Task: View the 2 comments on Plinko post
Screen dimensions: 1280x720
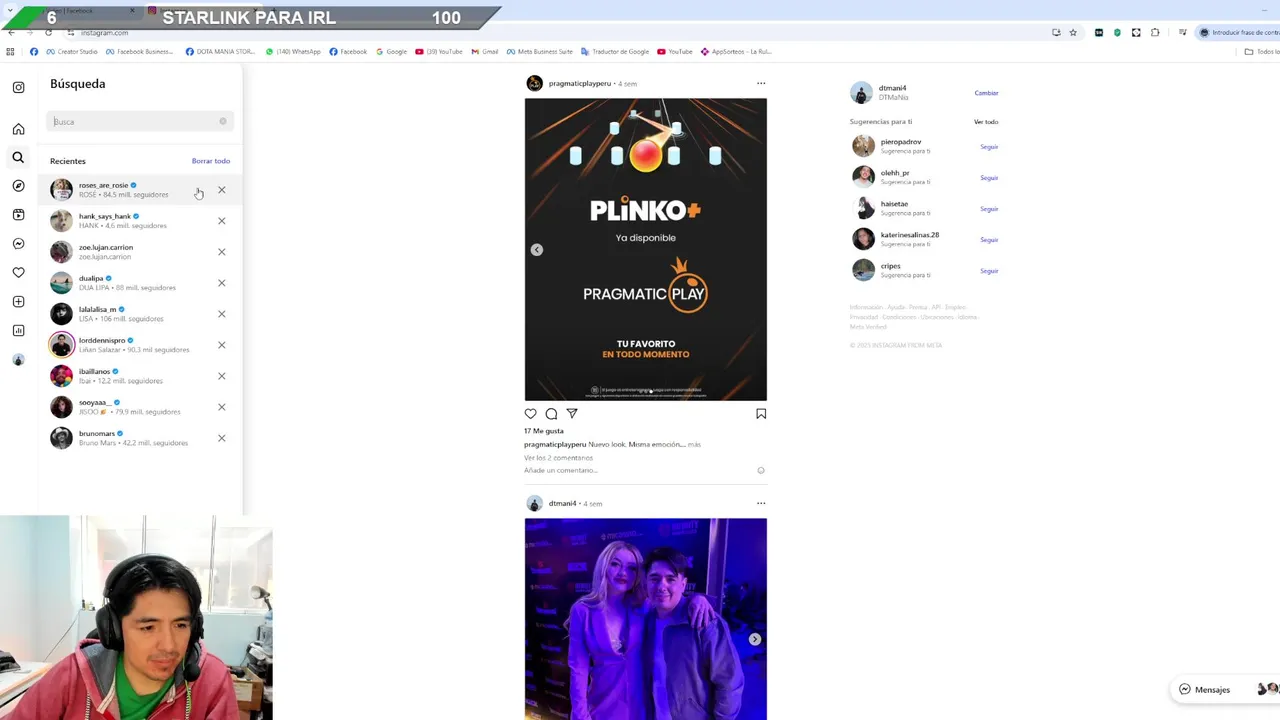Action: [558, 458]
